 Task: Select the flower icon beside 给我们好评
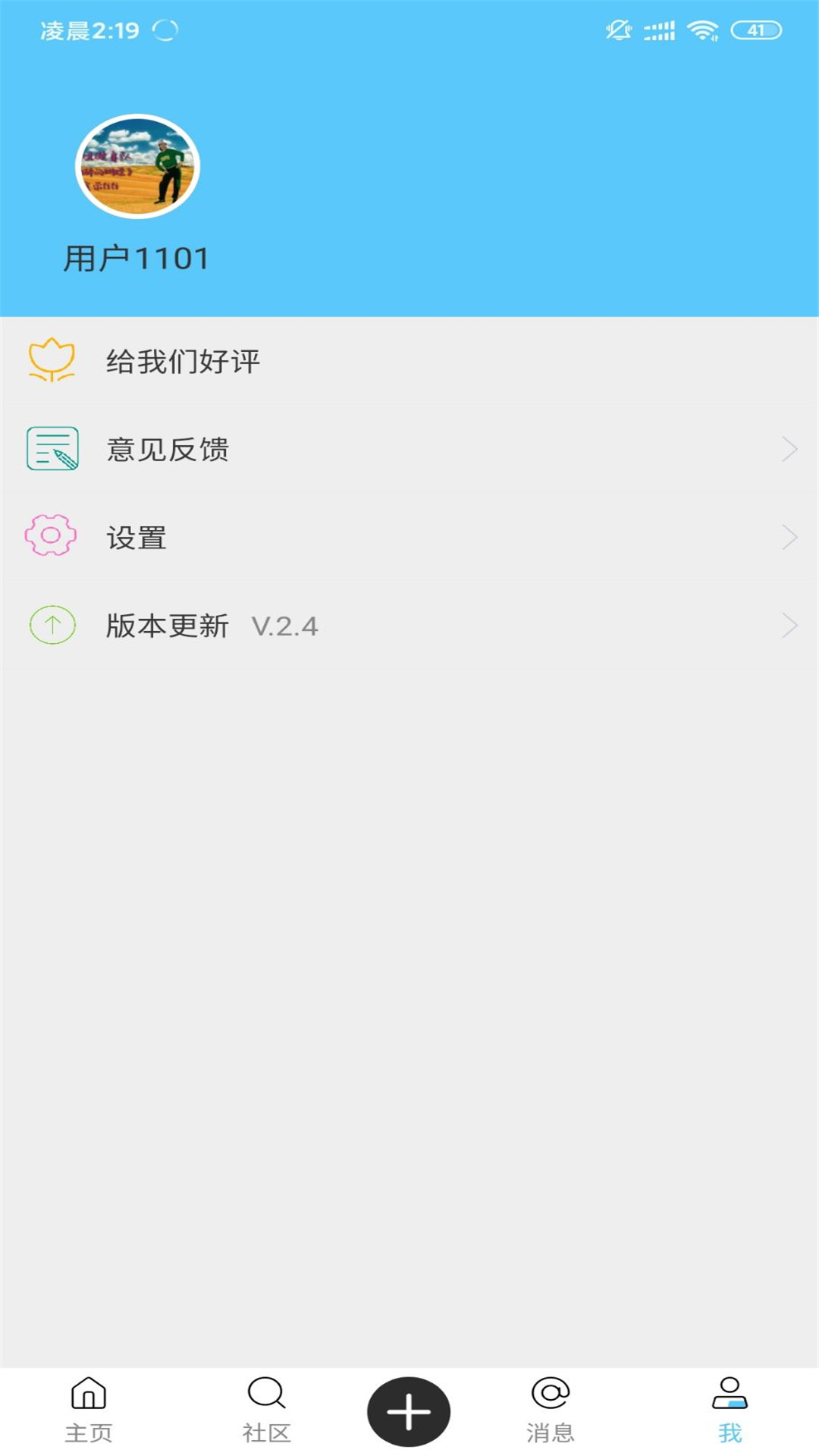(52, 362)
